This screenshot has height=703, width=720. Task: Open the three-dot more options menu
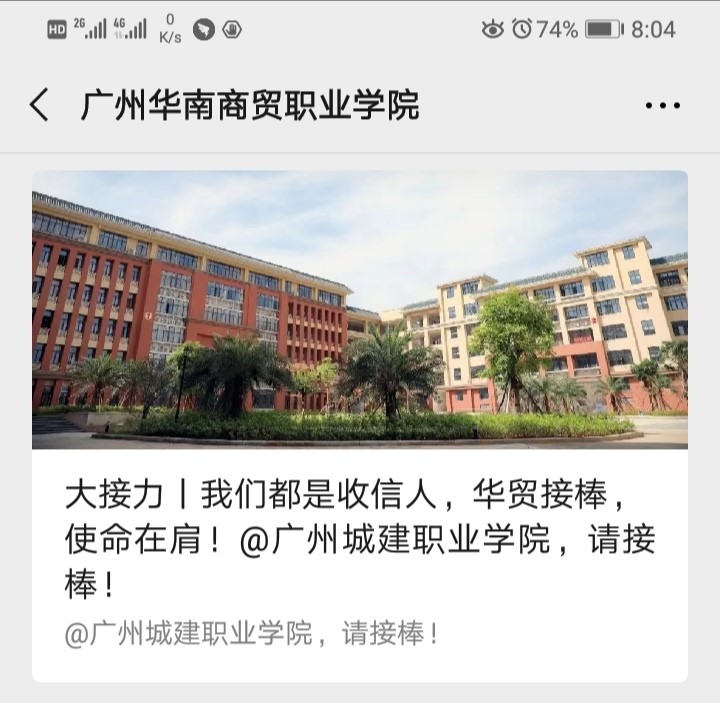click(662, 105)
